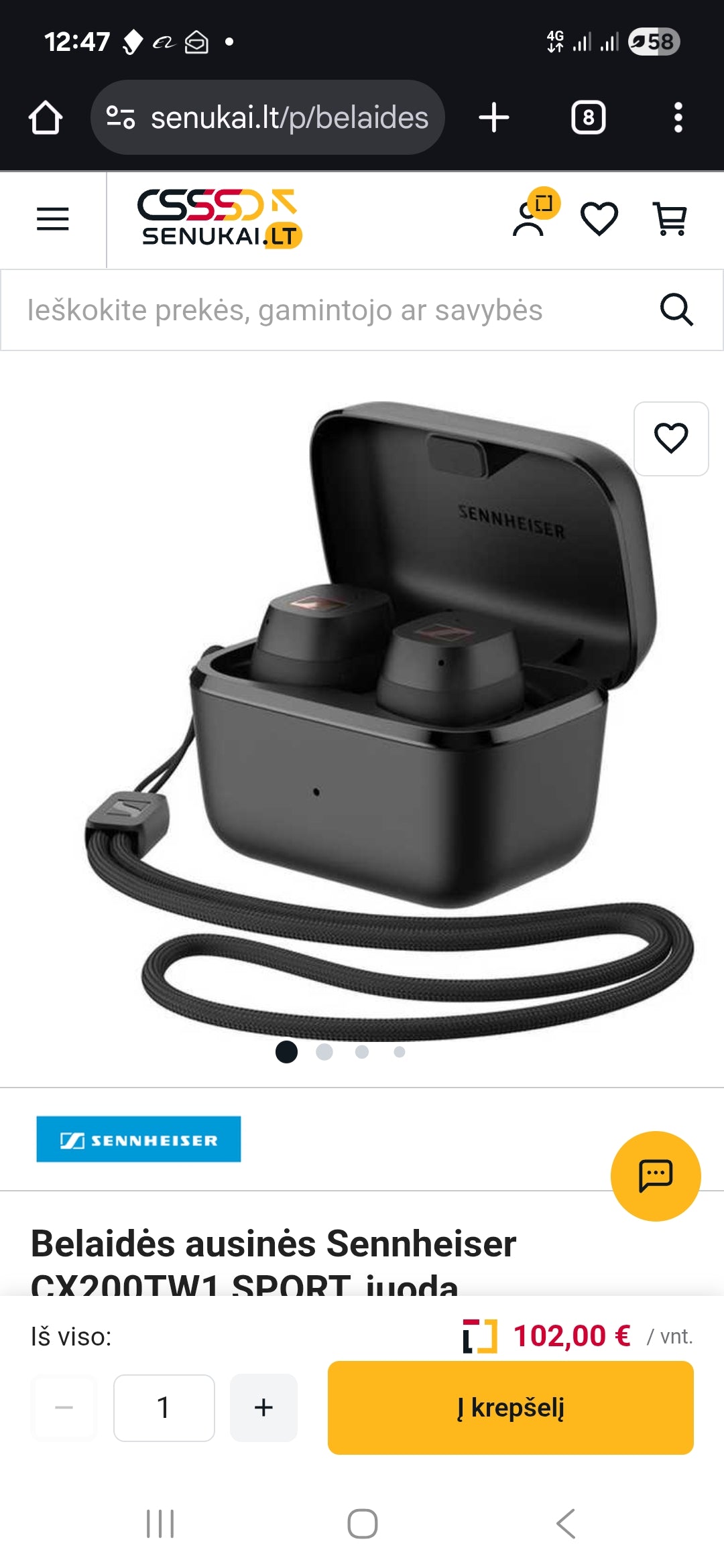Image resolution: width=724 pixels, height=1568 pixels.
Task: Open the Sennheiser brand link
Action: (139, 1139)
